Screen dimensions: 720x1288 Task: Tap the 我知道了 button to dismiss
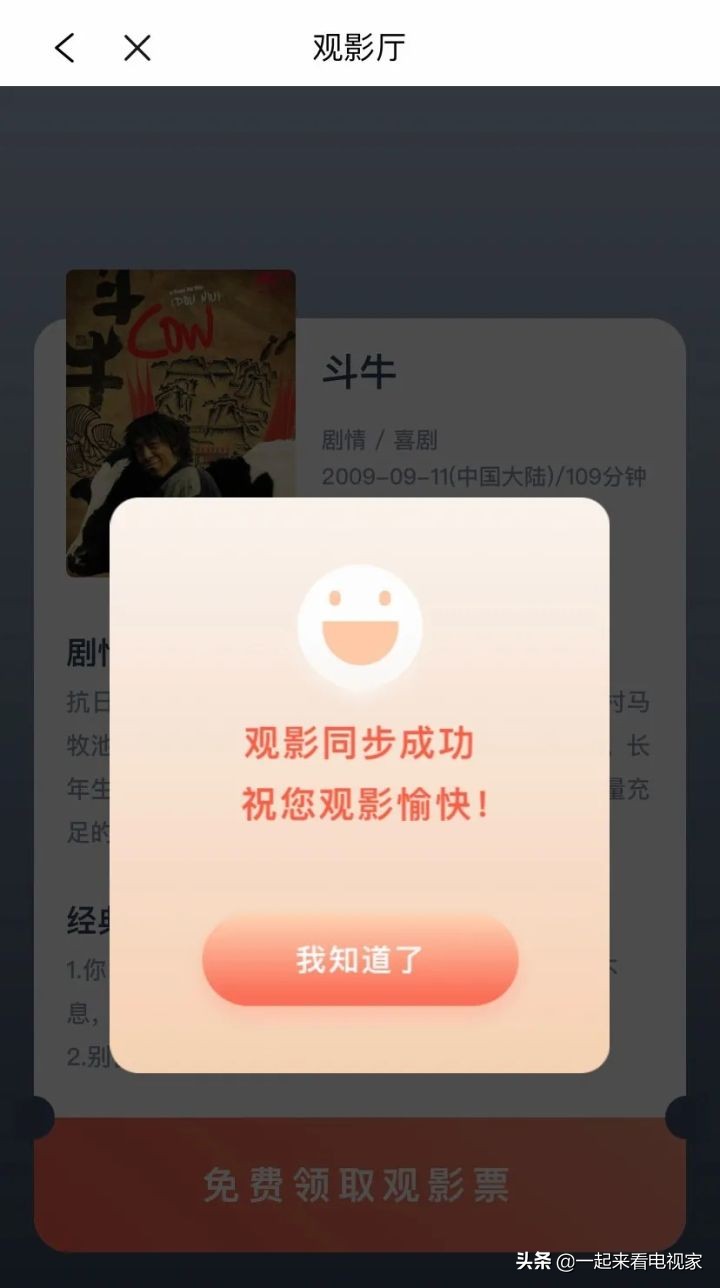(x=360, y=960)
